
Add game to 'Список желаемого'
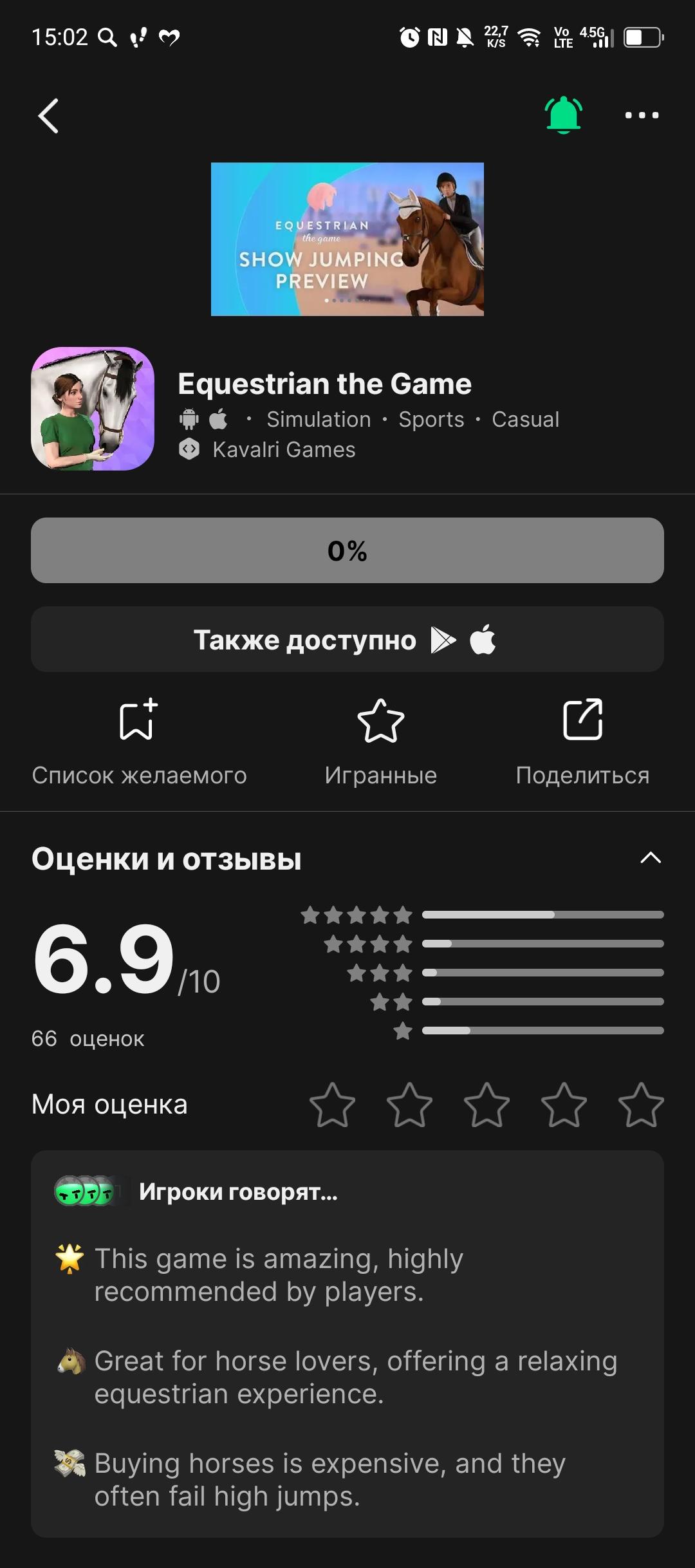(139, 742)
